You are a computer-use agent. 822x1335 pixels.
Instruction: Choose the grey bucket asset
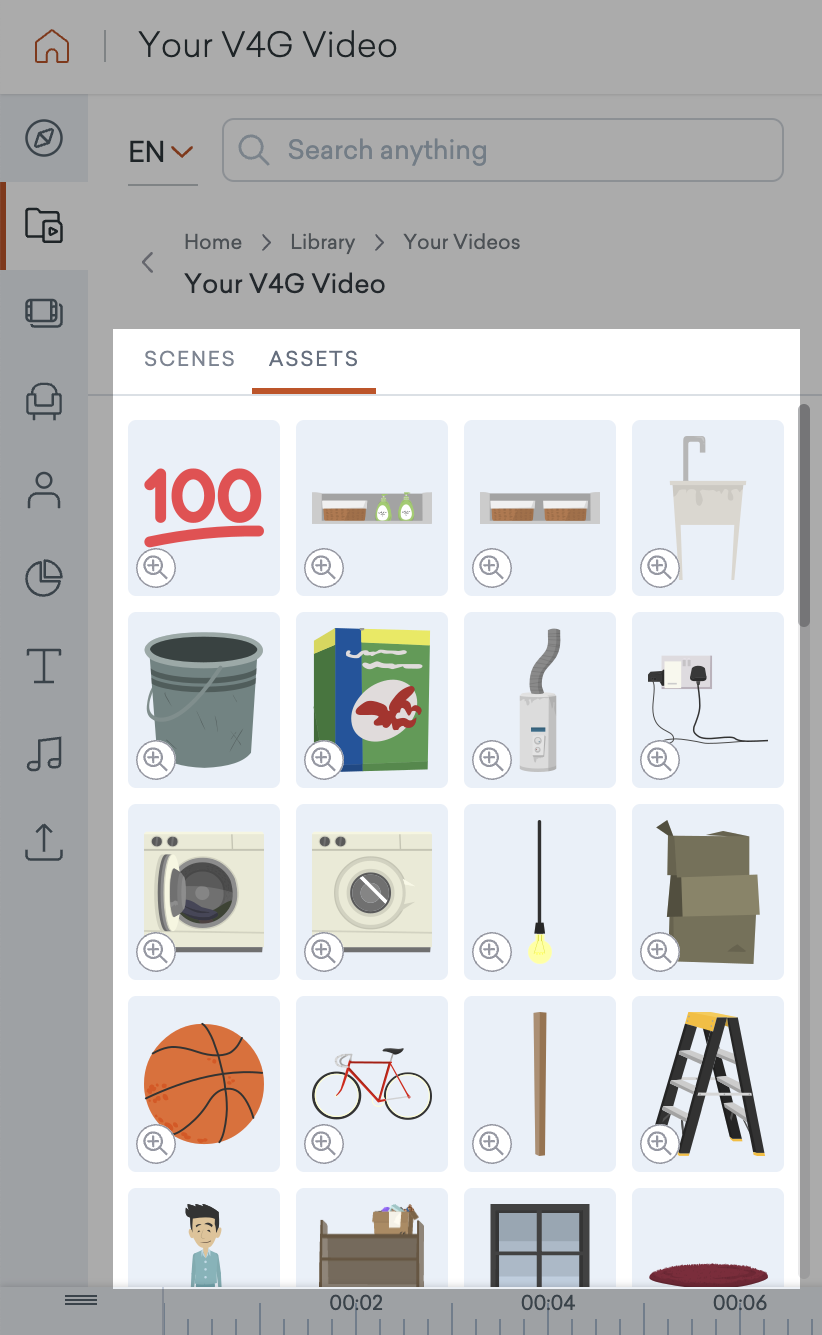tap(204, 695)
